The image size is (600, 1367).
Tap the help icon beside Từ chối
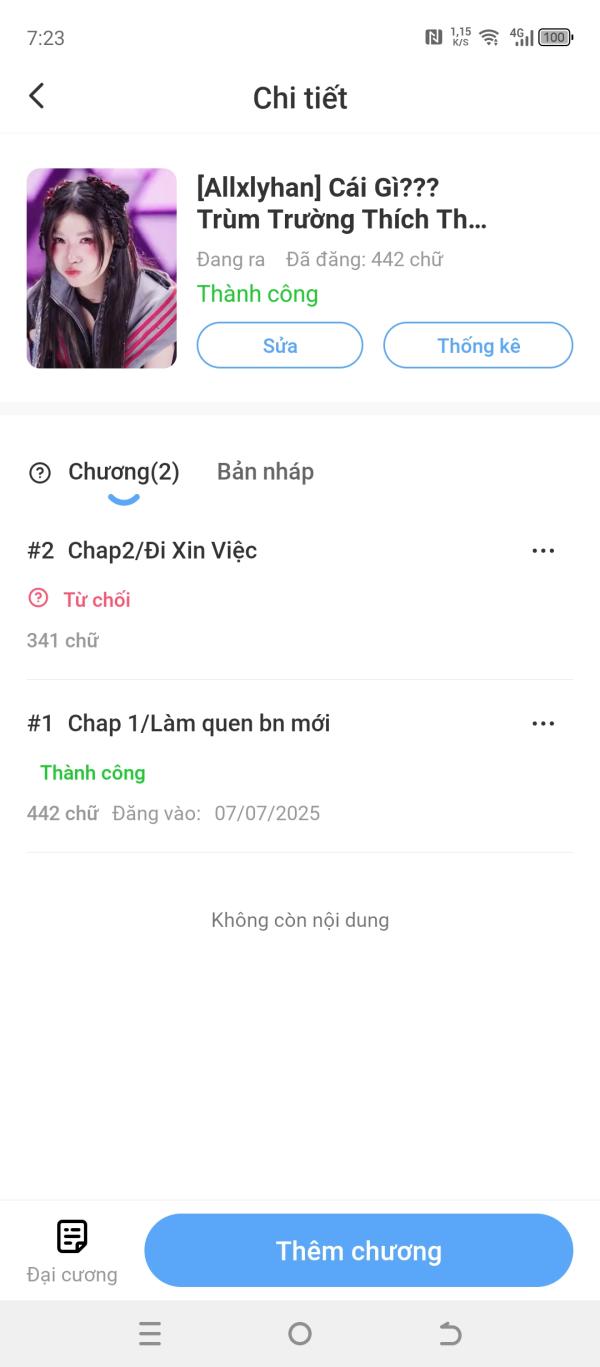coord(38,599)
